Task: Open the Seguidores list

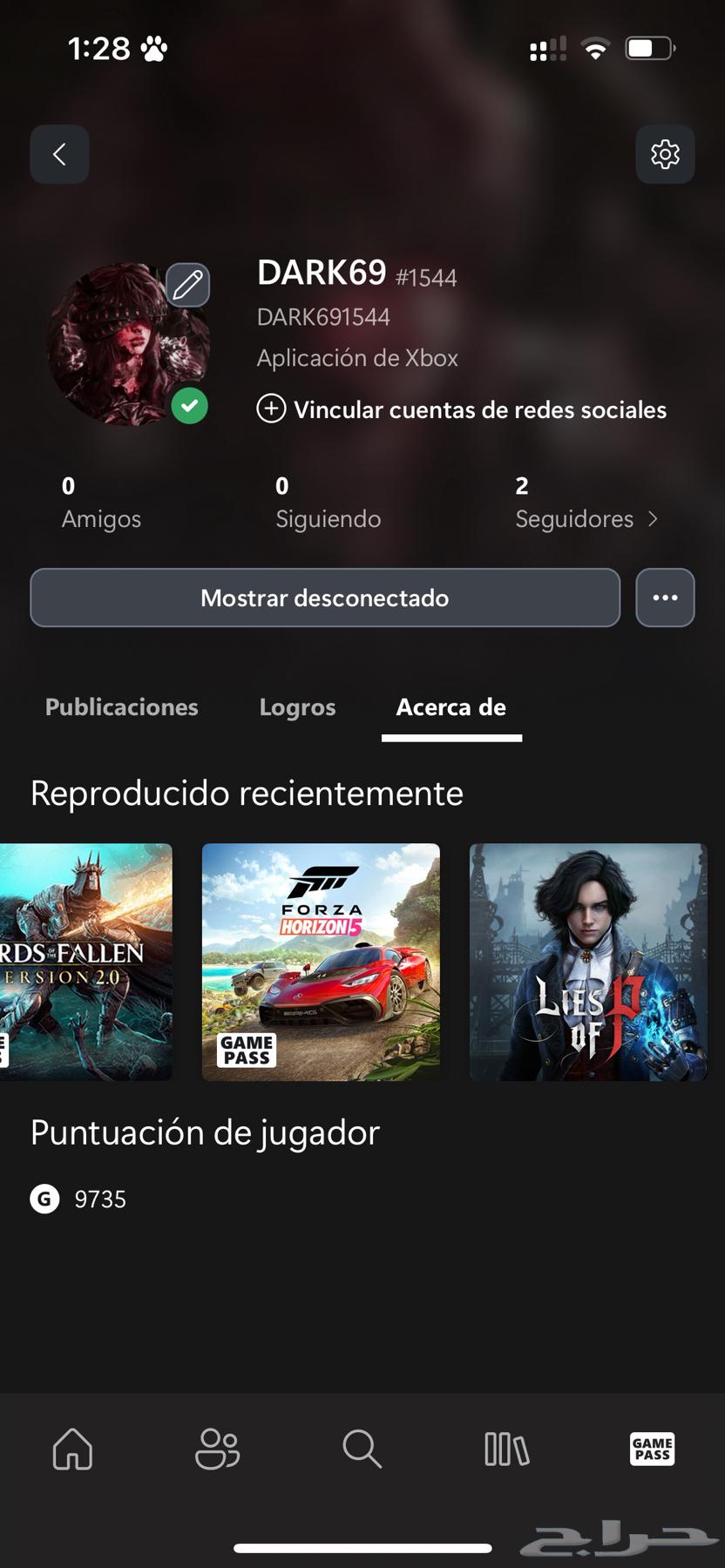Action: (x=586, y=504)
